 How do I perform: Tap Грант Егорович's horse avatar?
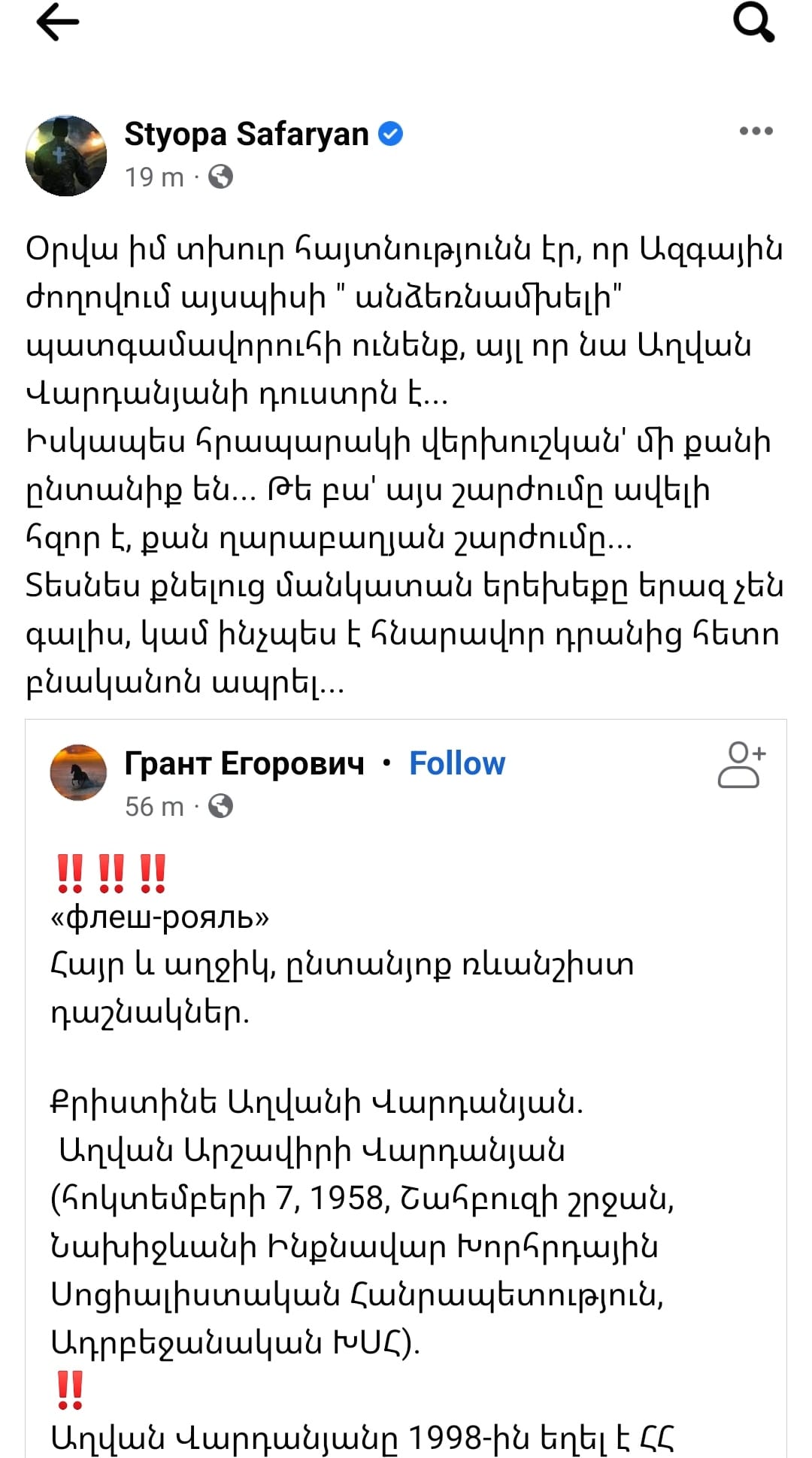(x=78, y=772)
